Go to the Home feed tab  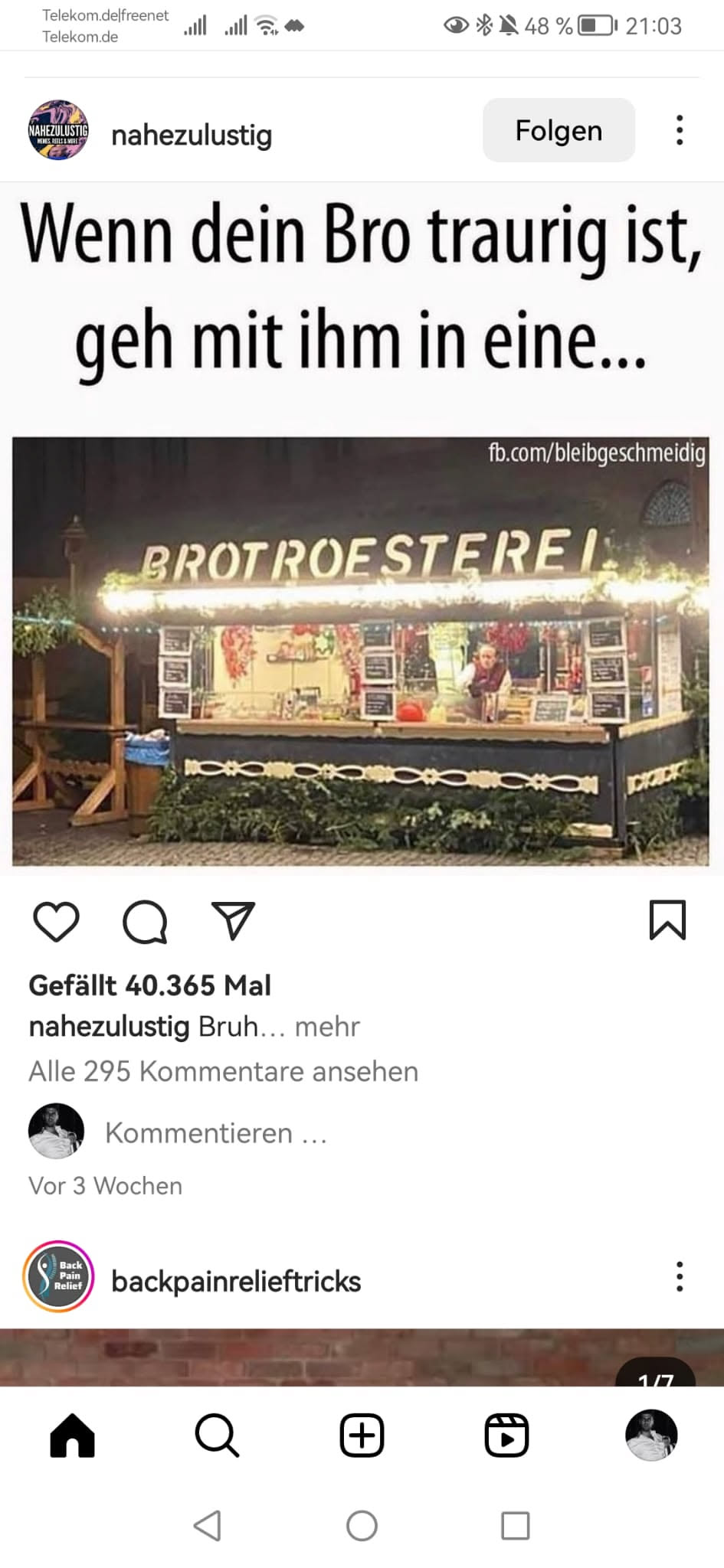(72, 1435)
